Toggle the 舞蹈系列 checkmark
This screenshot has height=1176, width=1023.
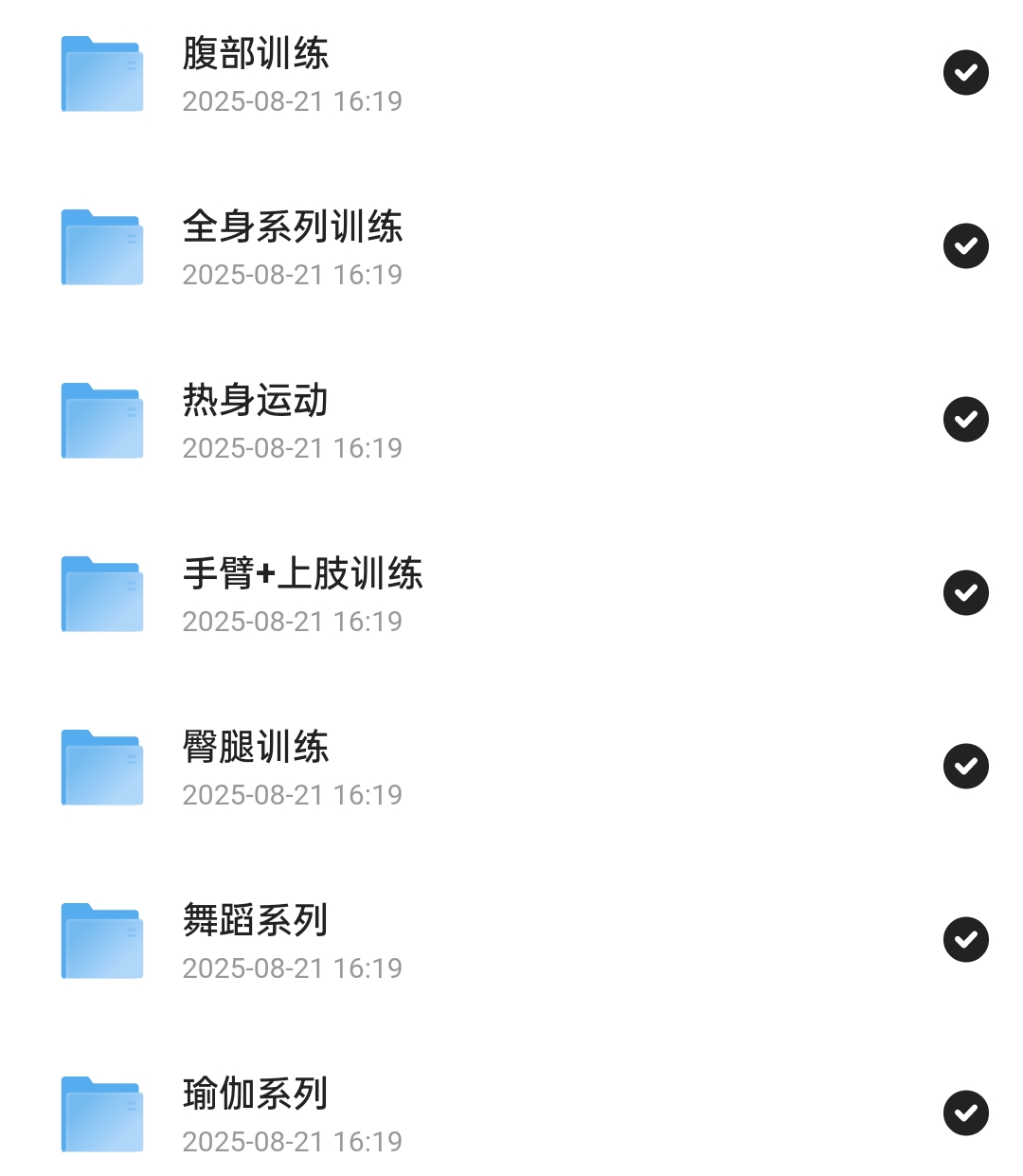[x=965, y=940]
